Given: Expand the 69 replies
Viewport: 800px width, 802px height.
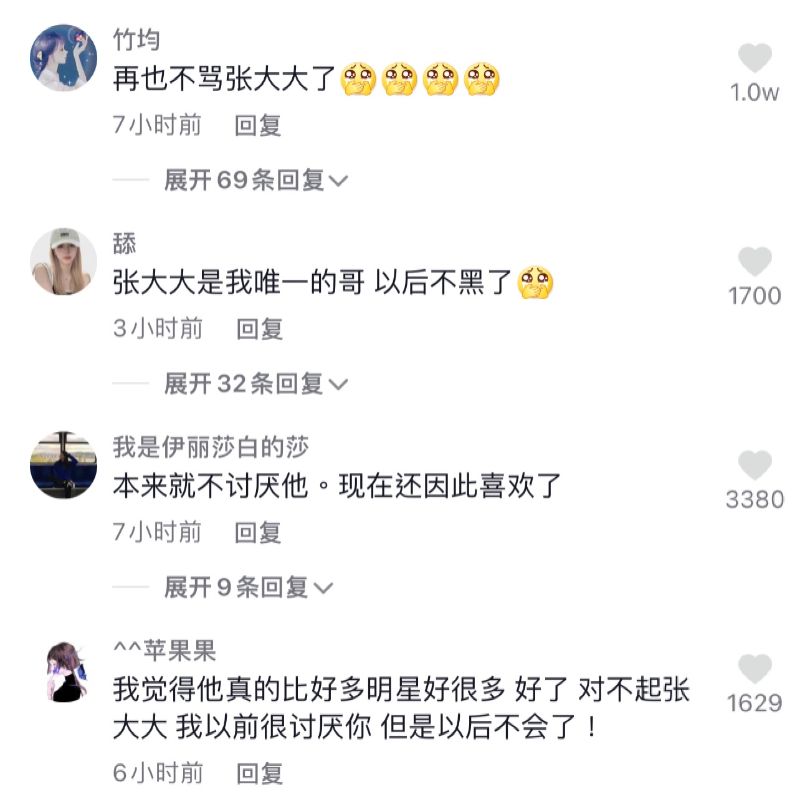Looking at the screenshot, I should coord(255,180).
